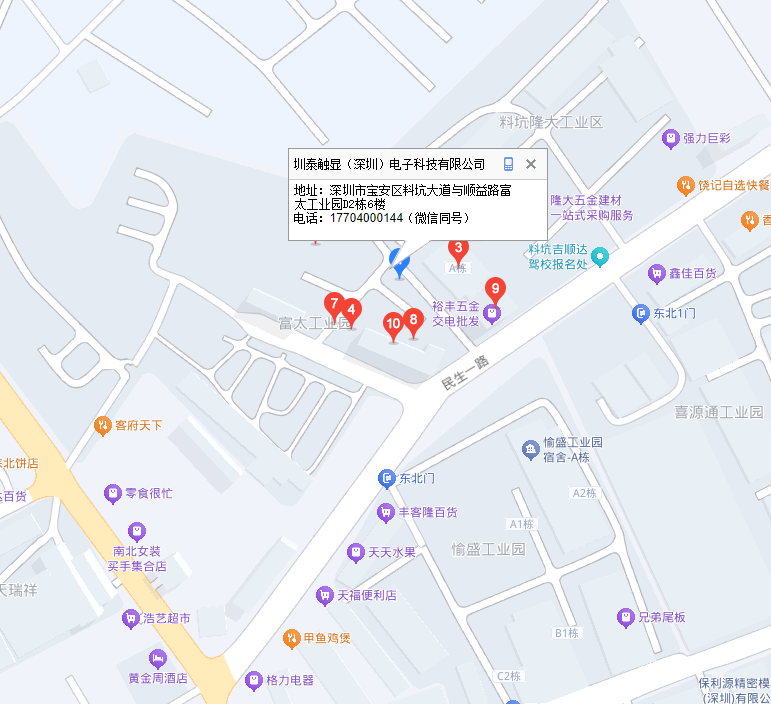Open 裕丰五金交电批发 shop point
Viewport: 771px width, 704px height.
492,314
